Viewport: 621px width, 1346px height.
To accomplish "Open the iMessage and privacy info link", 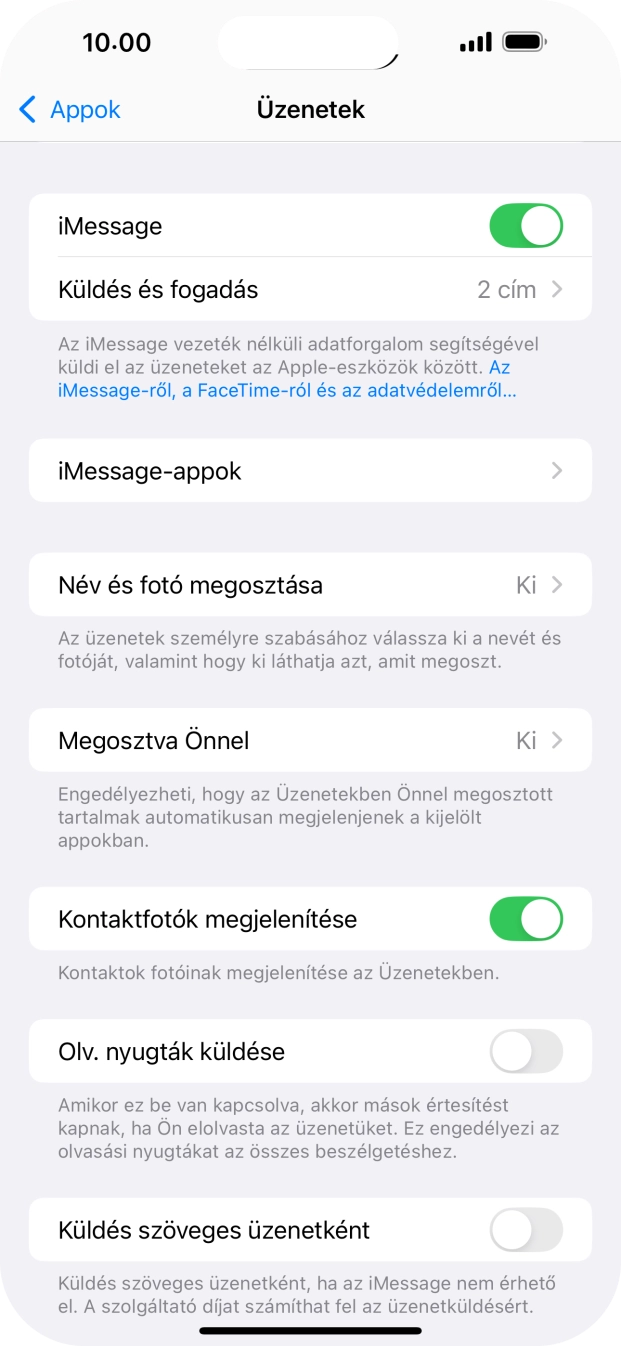I will tap(287, 391).
